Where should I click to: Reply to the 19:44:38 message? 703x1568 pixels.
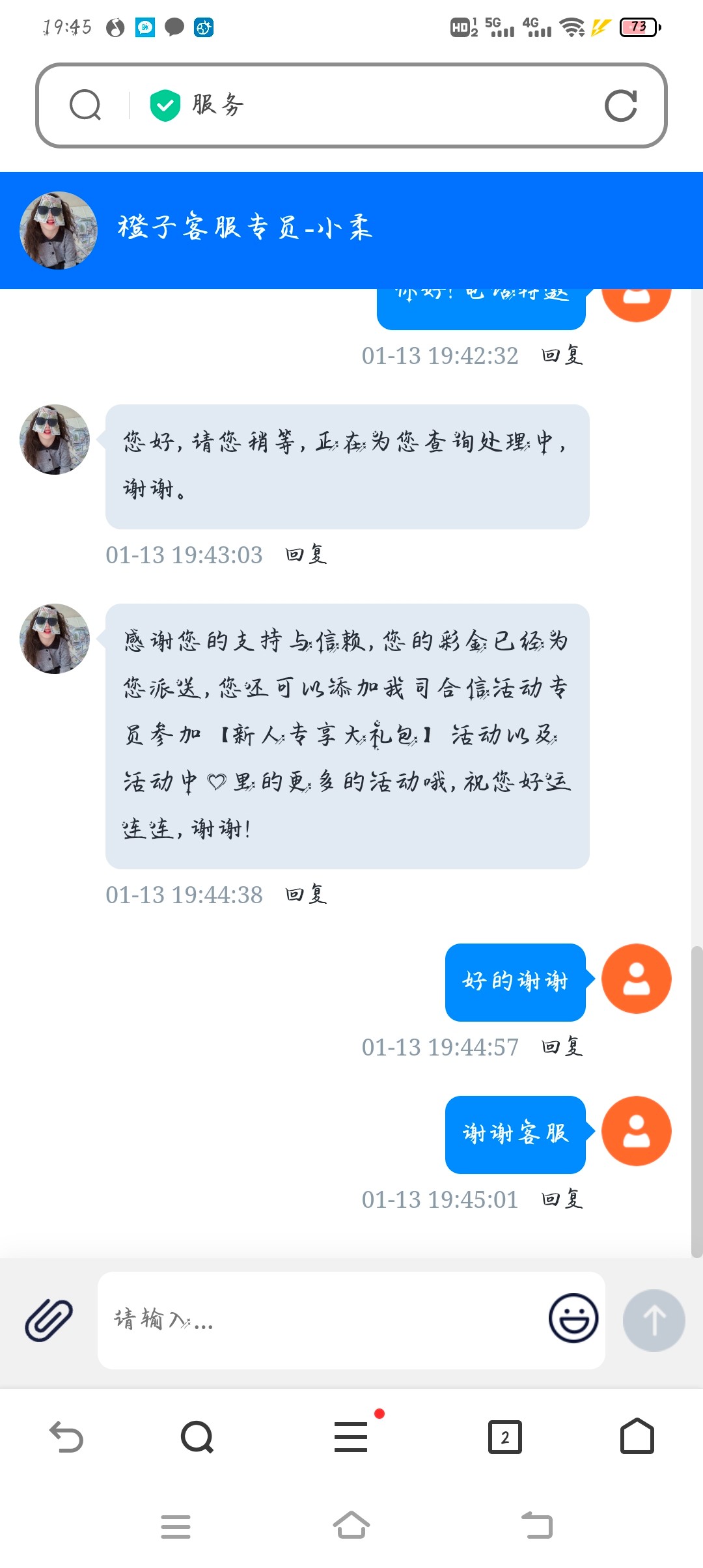pos(306,895)
